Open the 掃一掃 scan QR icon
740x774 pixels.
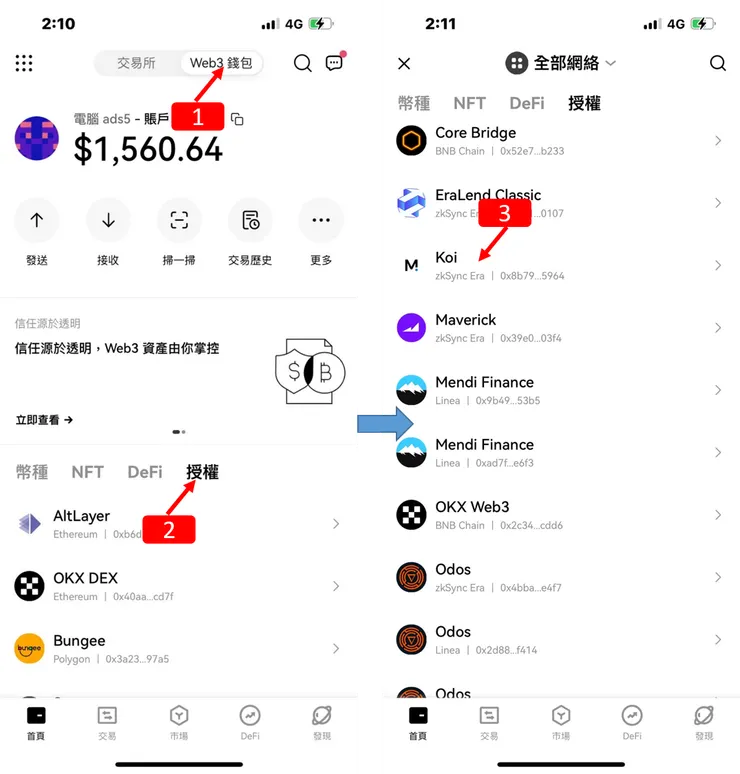pos(179,220)
